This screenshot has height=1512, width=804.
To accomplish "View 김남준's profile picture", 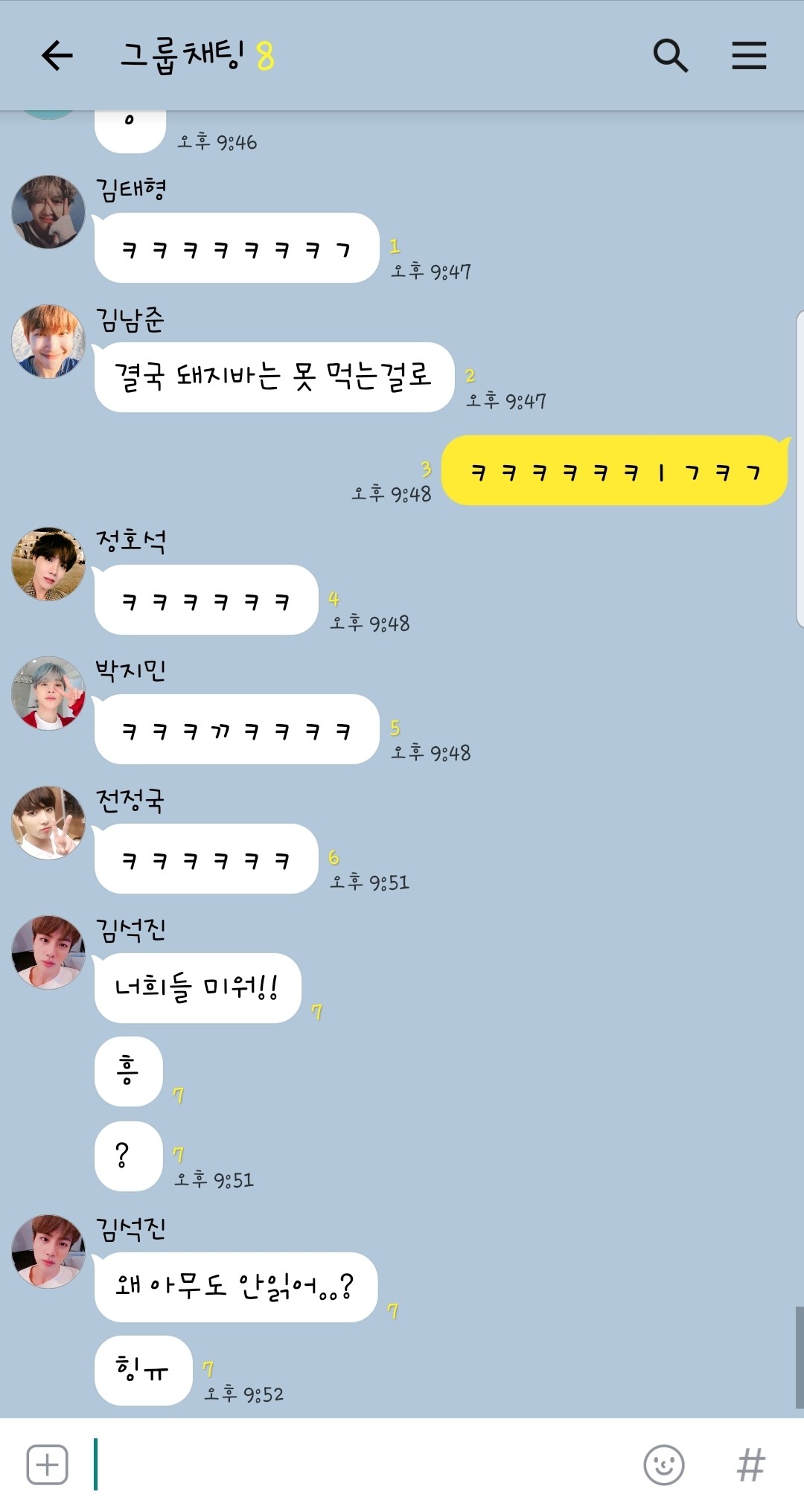I will 48,342.
